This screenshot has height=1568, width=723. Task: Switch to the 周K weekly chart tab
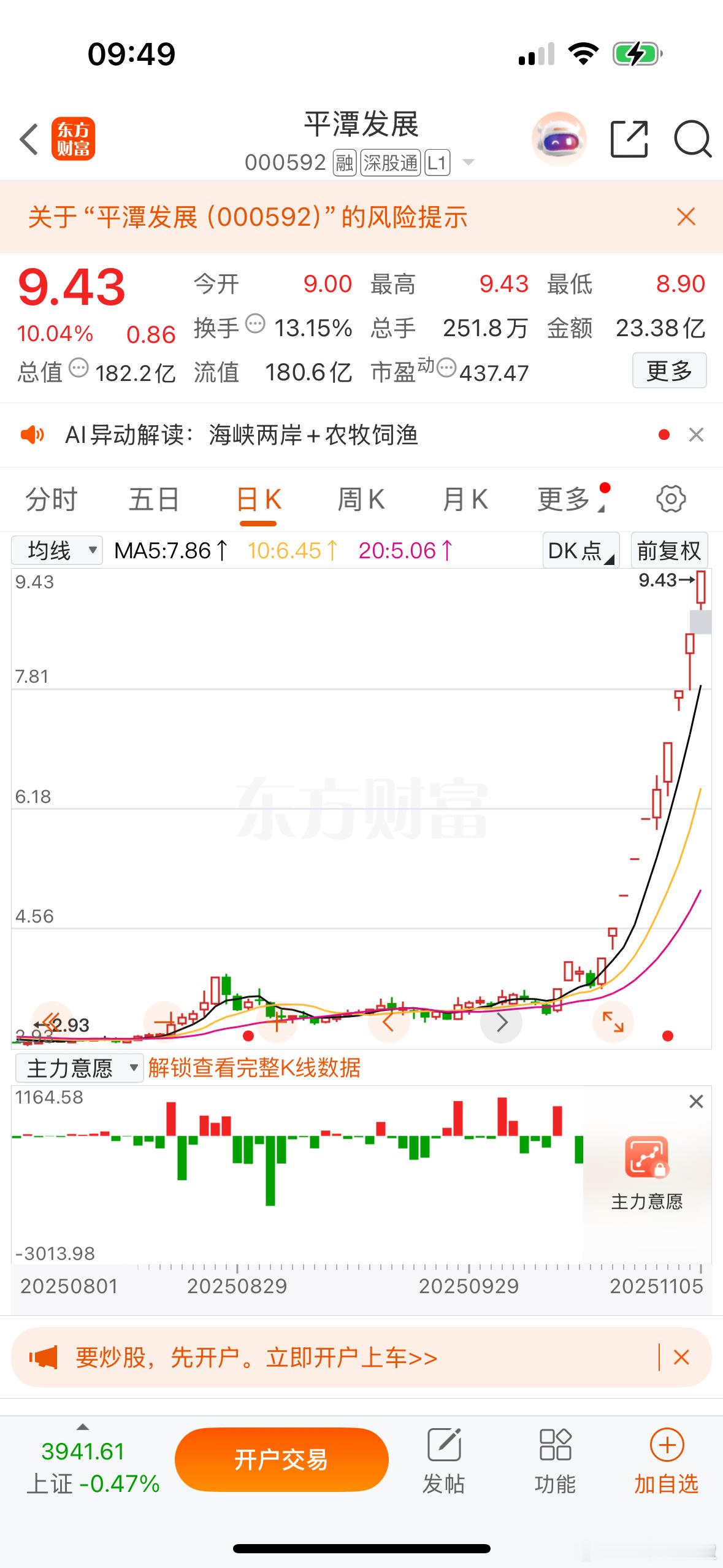click(362, 498)
